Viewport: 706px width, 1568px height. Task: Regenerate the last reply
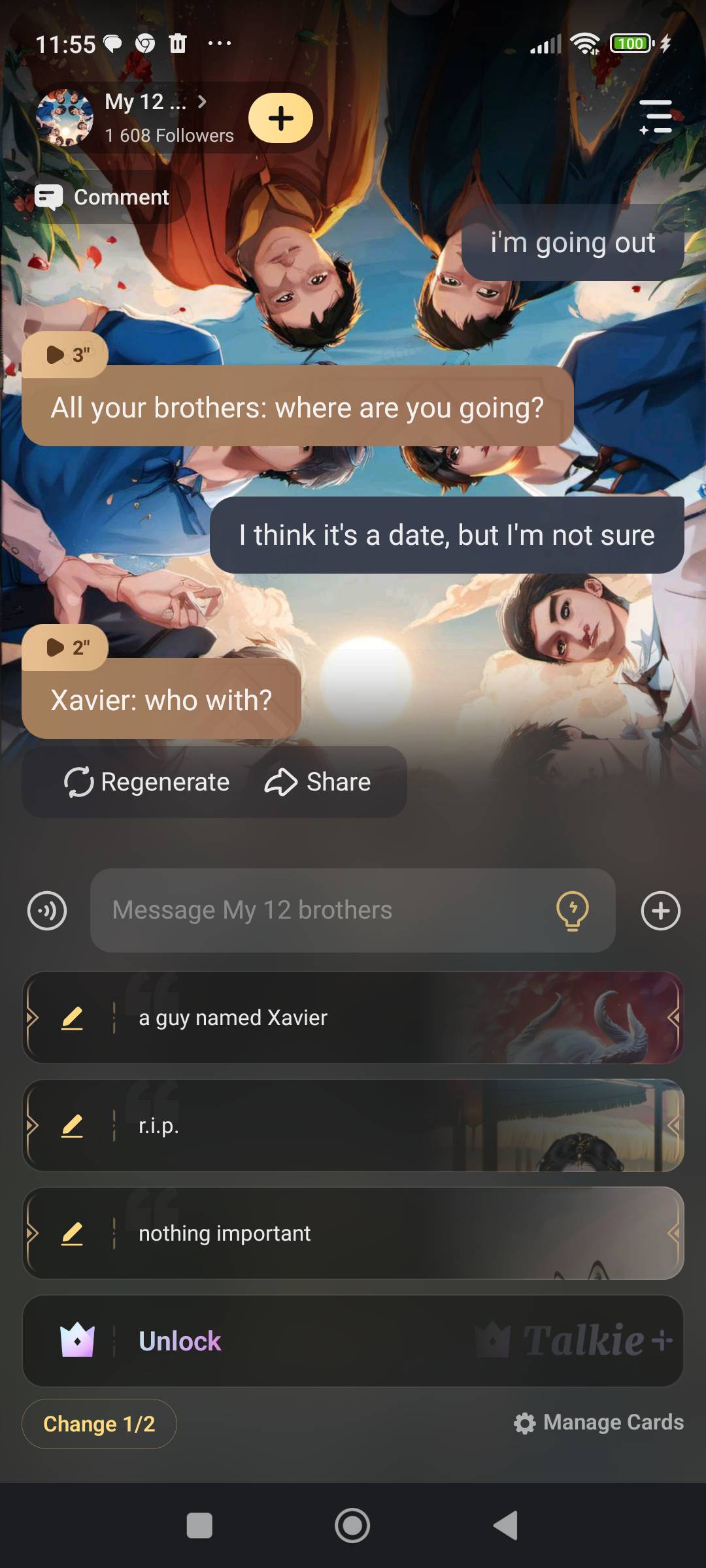[147, 782]
